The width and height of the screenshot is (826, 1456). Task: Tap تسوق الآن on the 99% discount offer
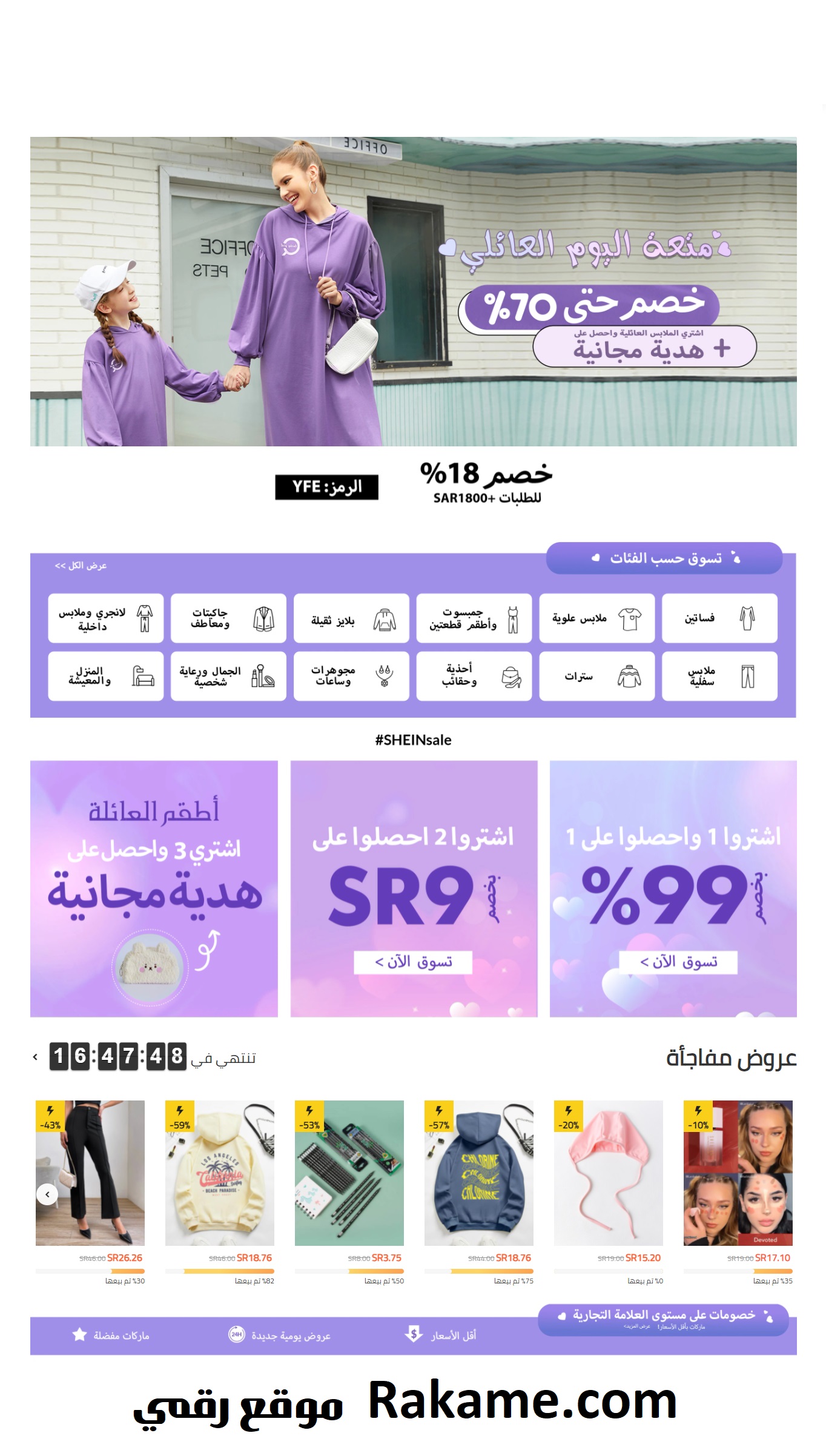[x=678, y=962]
